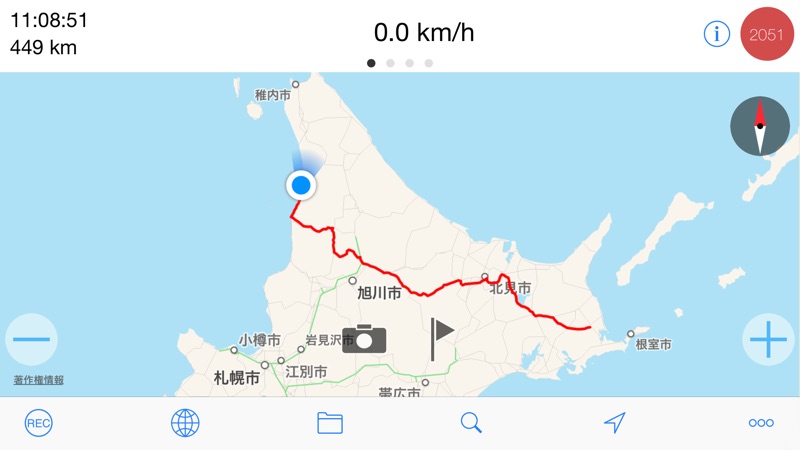Select the flag waypoint marker
The width and height of the screenshot is (800, 450).
(441, 339)
